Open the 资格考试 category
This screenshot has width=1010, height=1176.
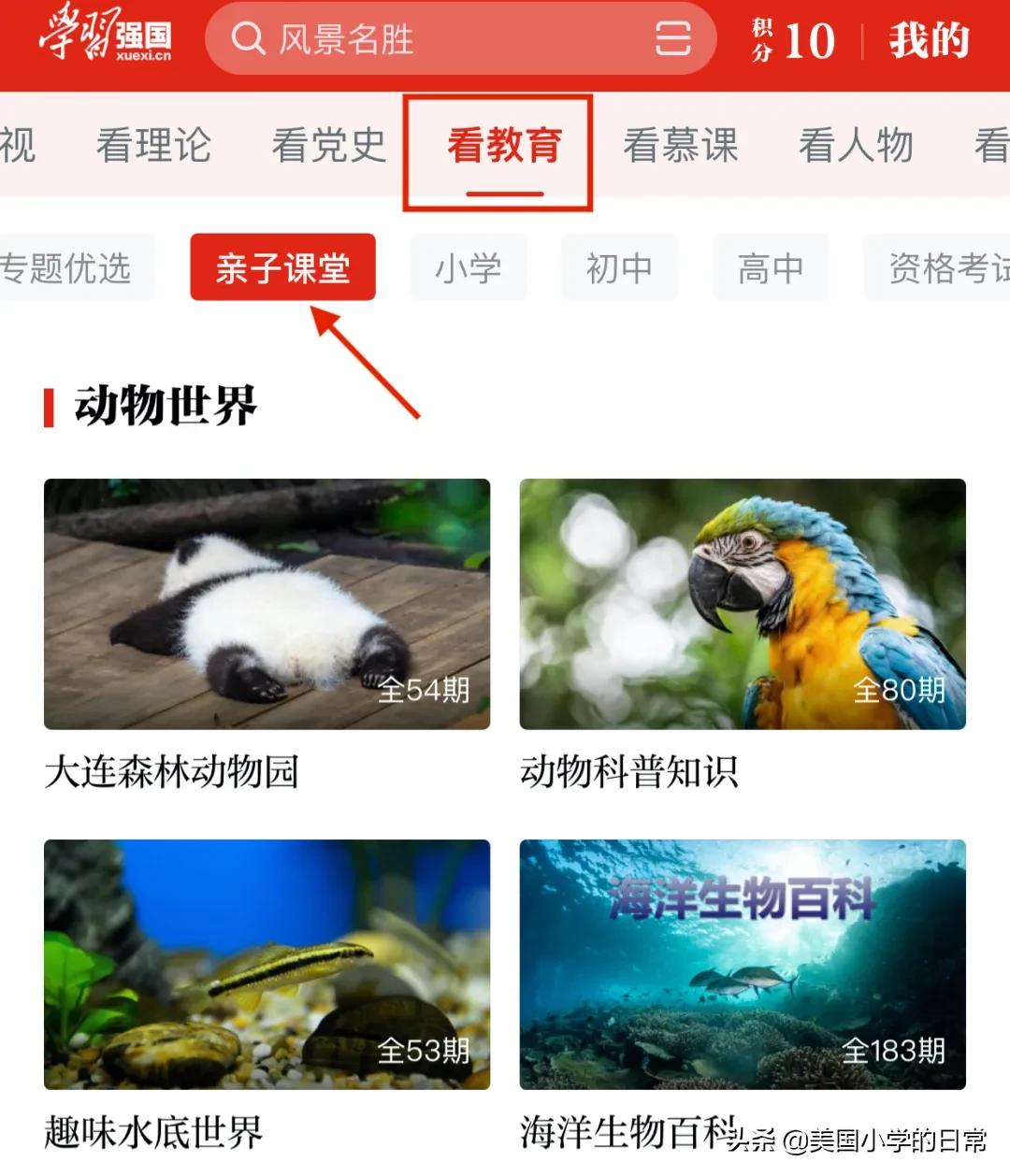pyautogui.click(x=945, y=268)
